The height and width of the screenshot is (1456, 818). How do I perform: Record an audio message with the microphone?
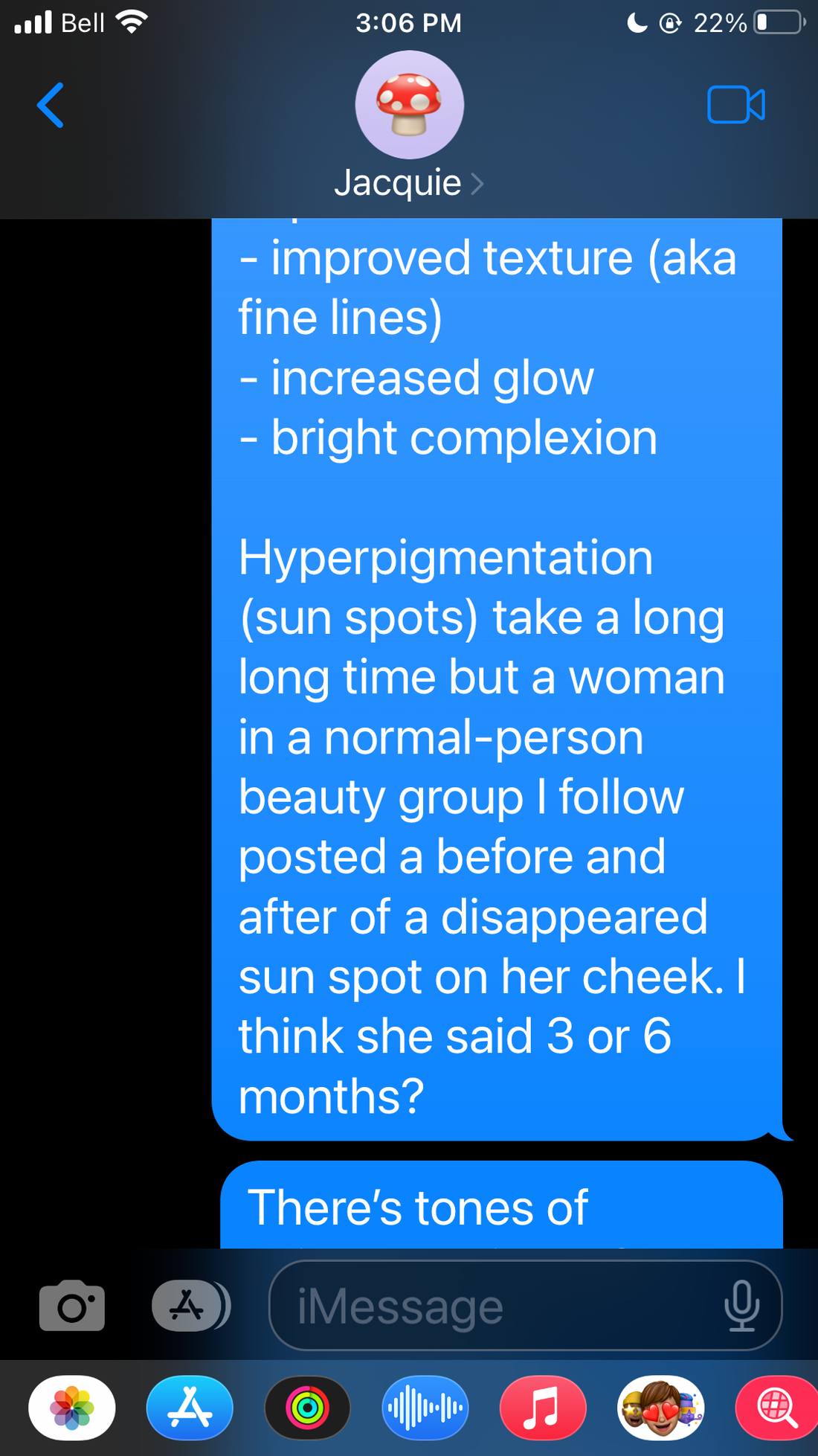741,1306
